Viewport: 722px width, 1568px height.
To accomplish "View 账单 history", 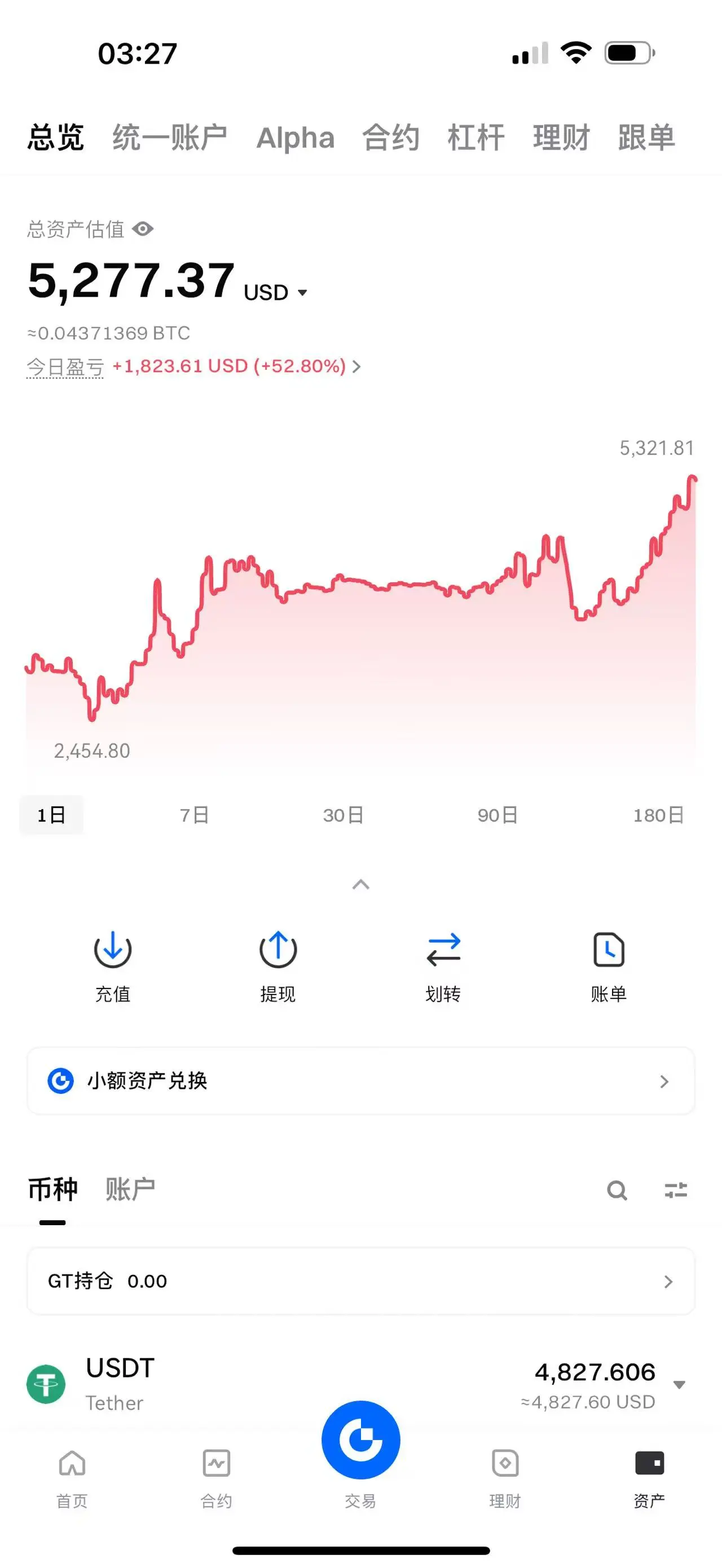I will [x=608, y=965].
